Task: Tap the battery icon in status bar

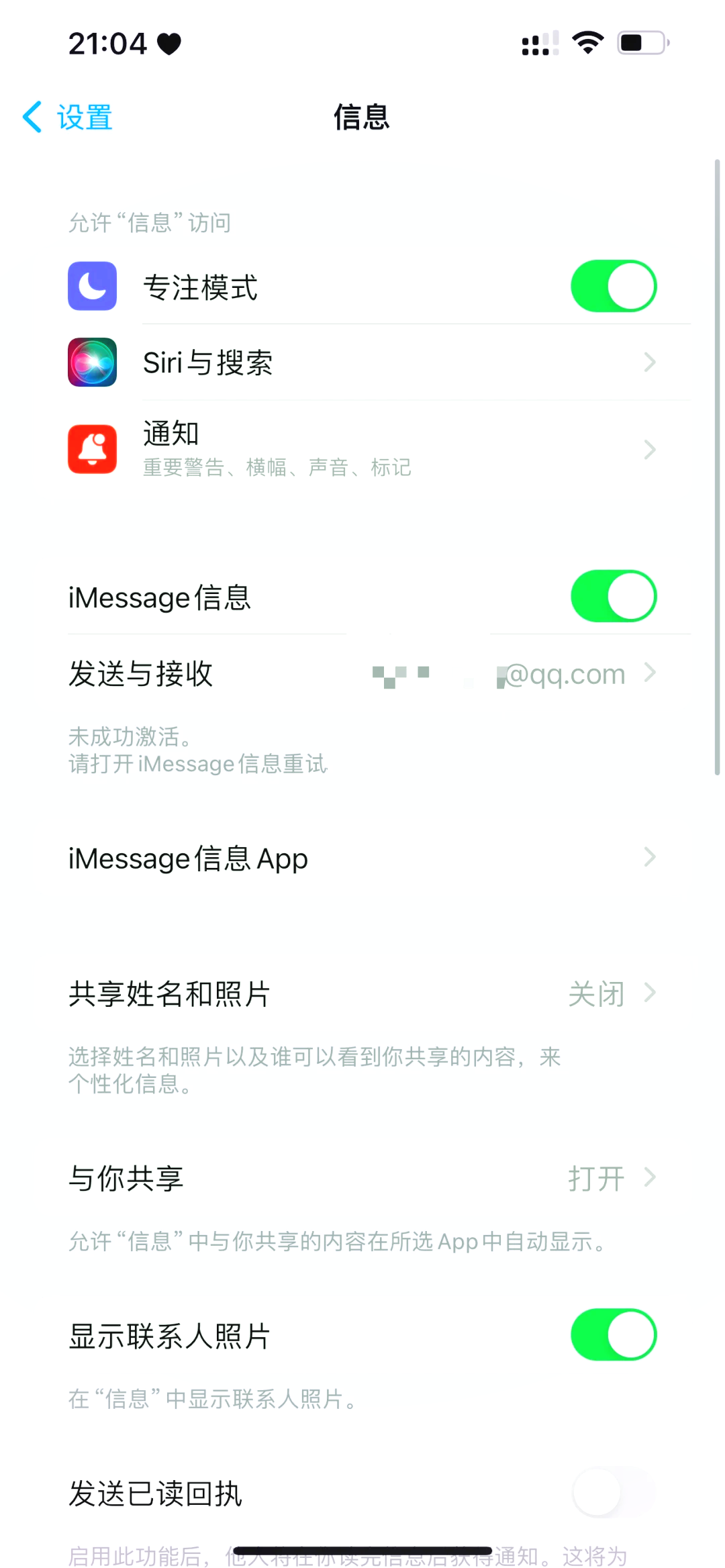Action: tap(639, 42)
